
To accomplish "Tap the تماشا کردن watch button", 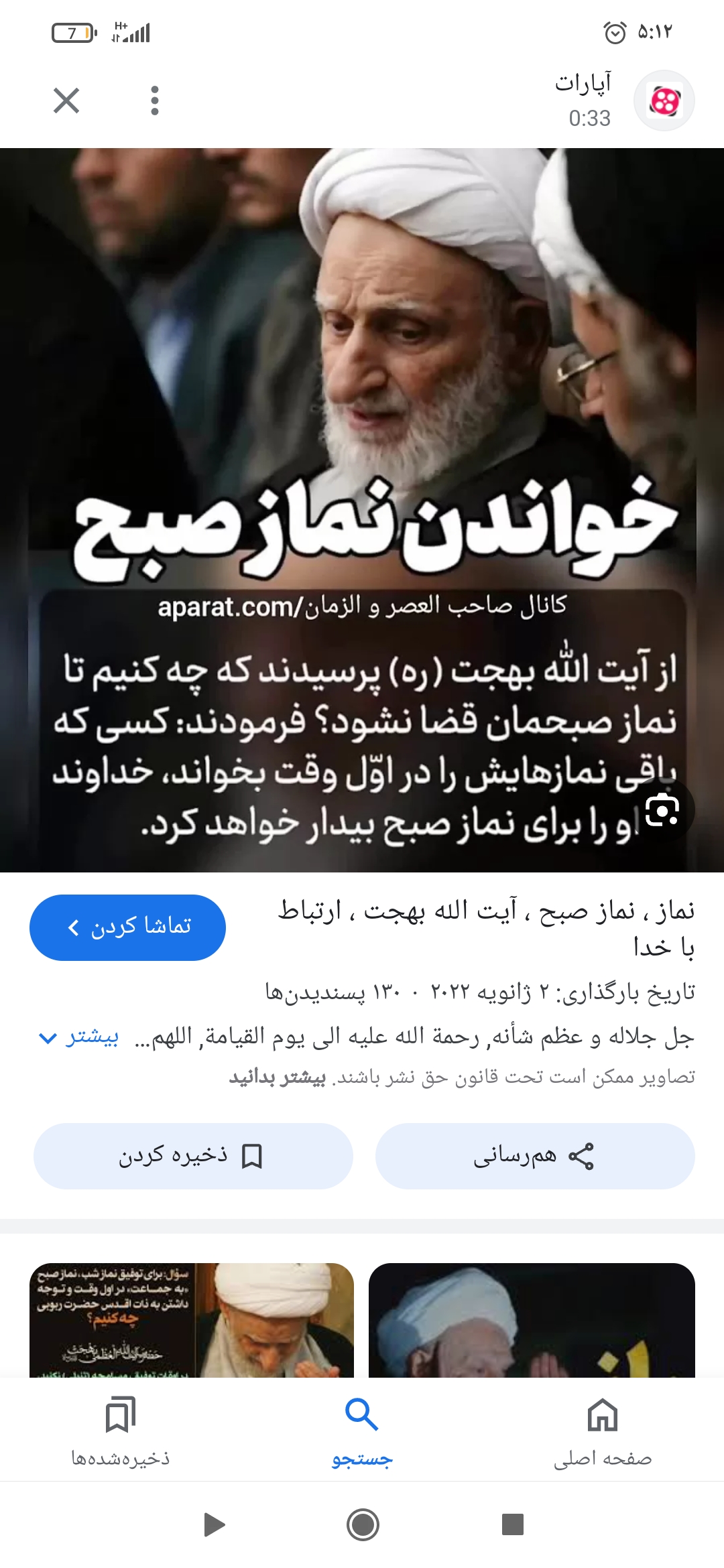I will 127,927.
